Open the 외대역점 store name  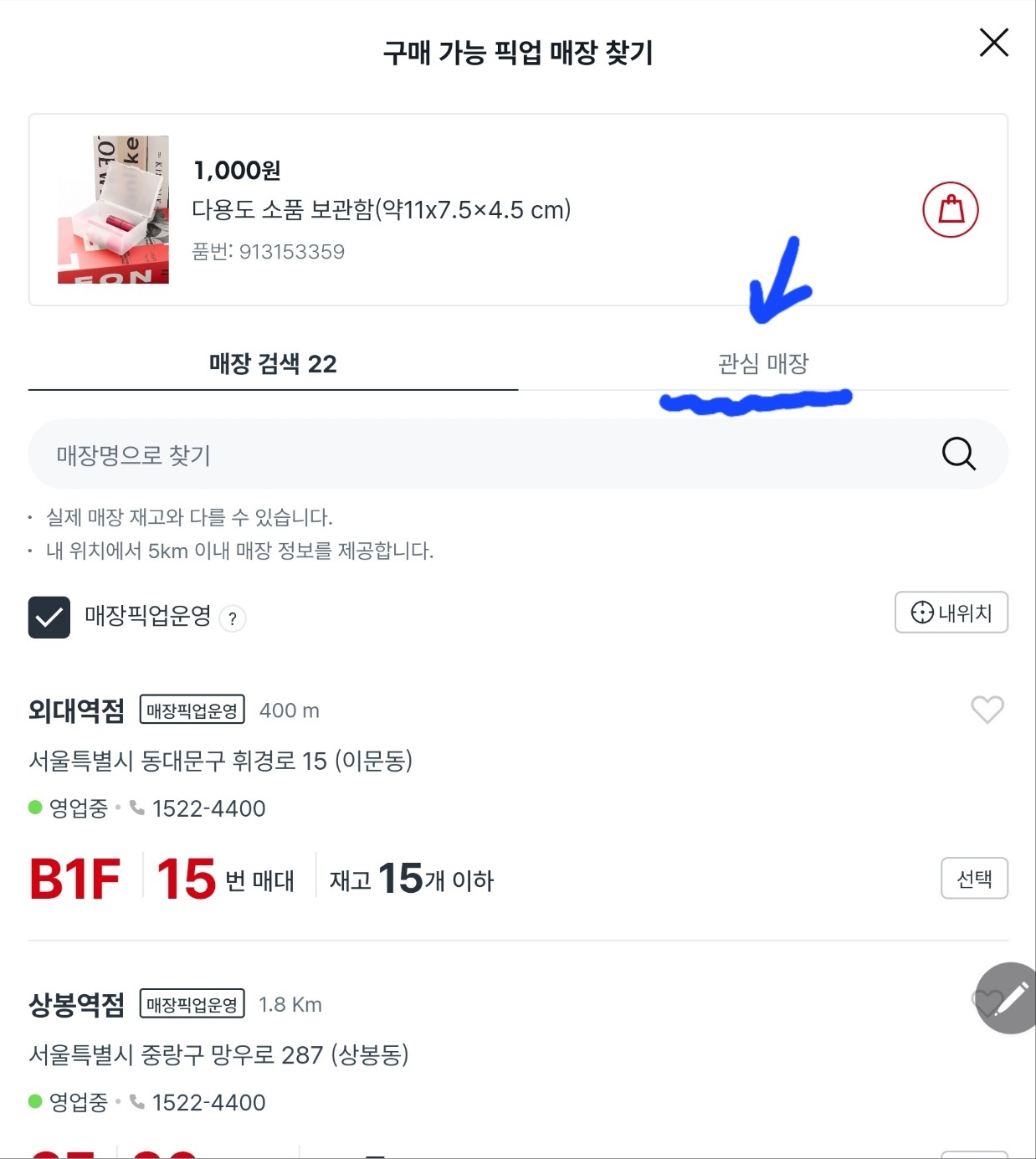[74, 710]
